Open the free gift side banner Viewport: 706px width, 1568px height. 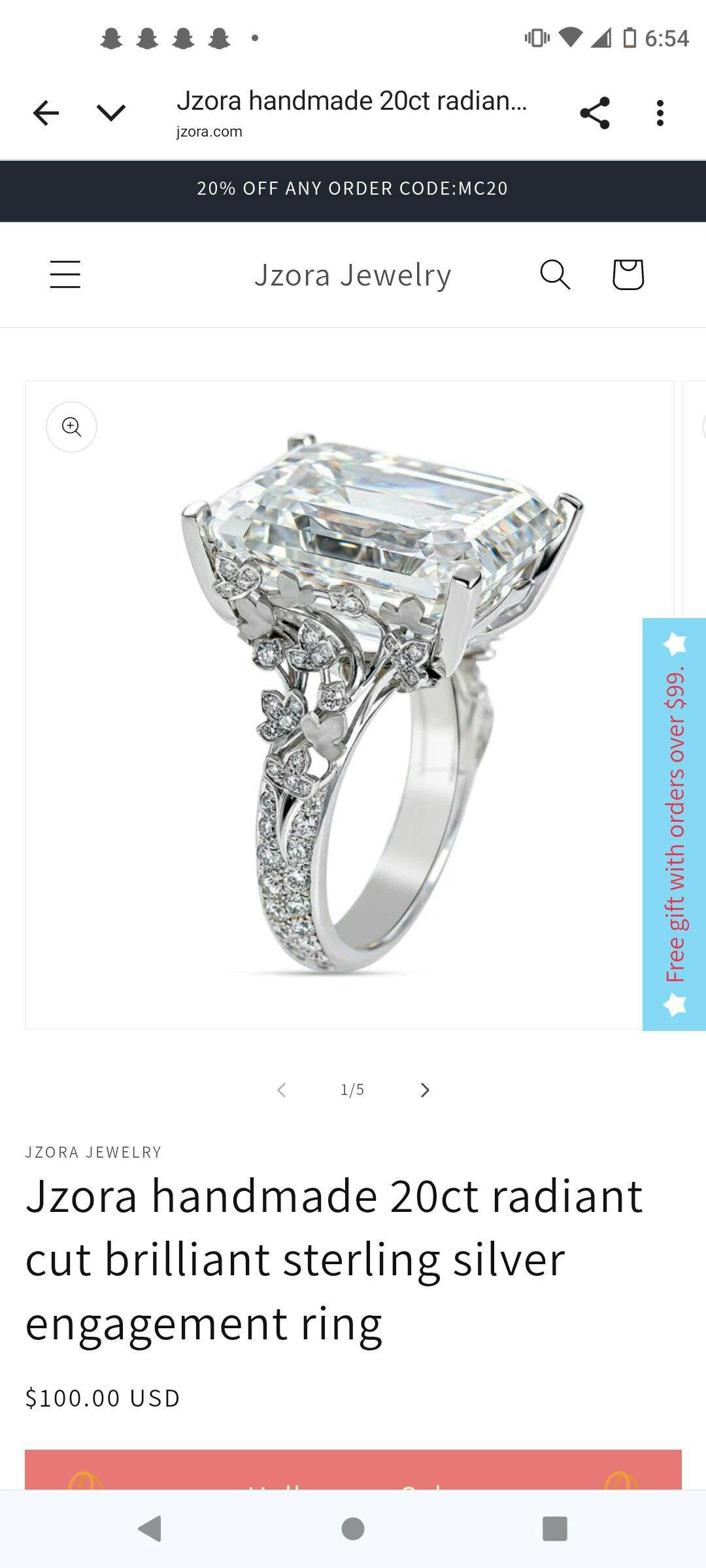coord(675,824)
